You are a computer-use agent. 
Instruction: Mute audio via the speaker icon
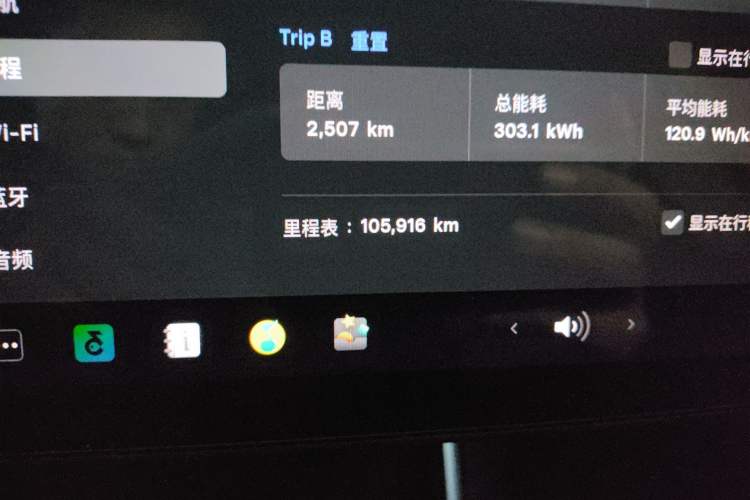(x=571, y=326)
